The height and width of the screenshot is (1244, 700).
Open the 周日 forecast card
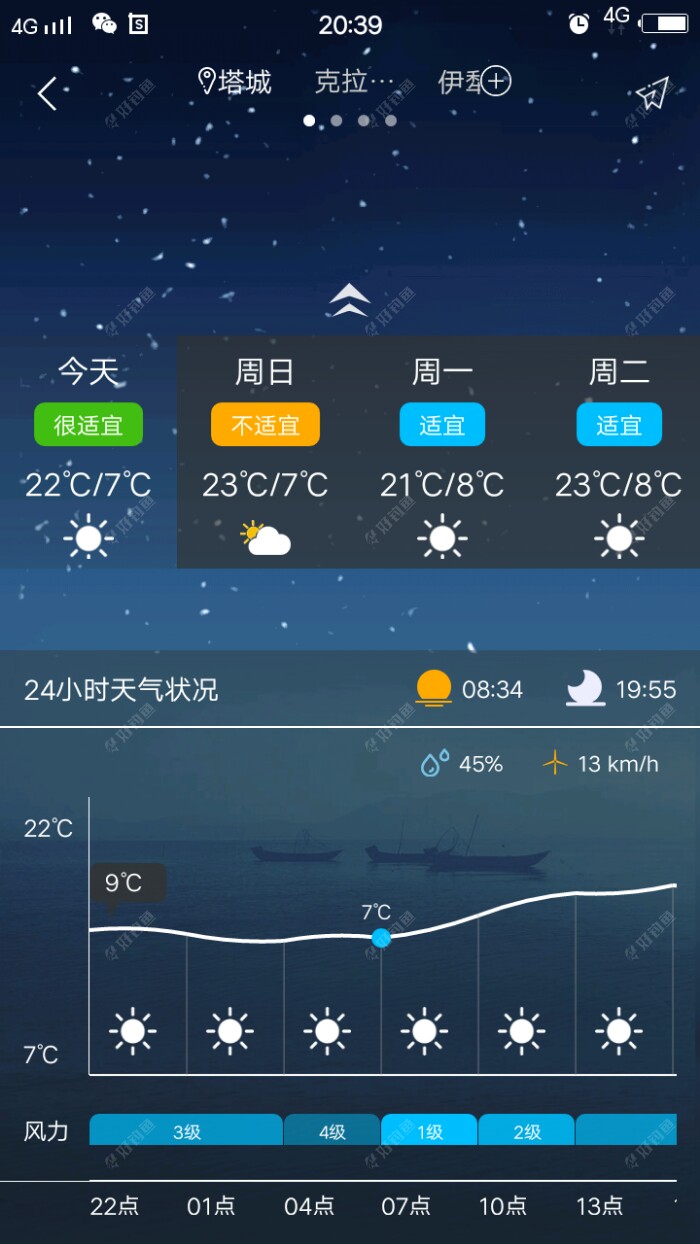click(x=265, y=455)
